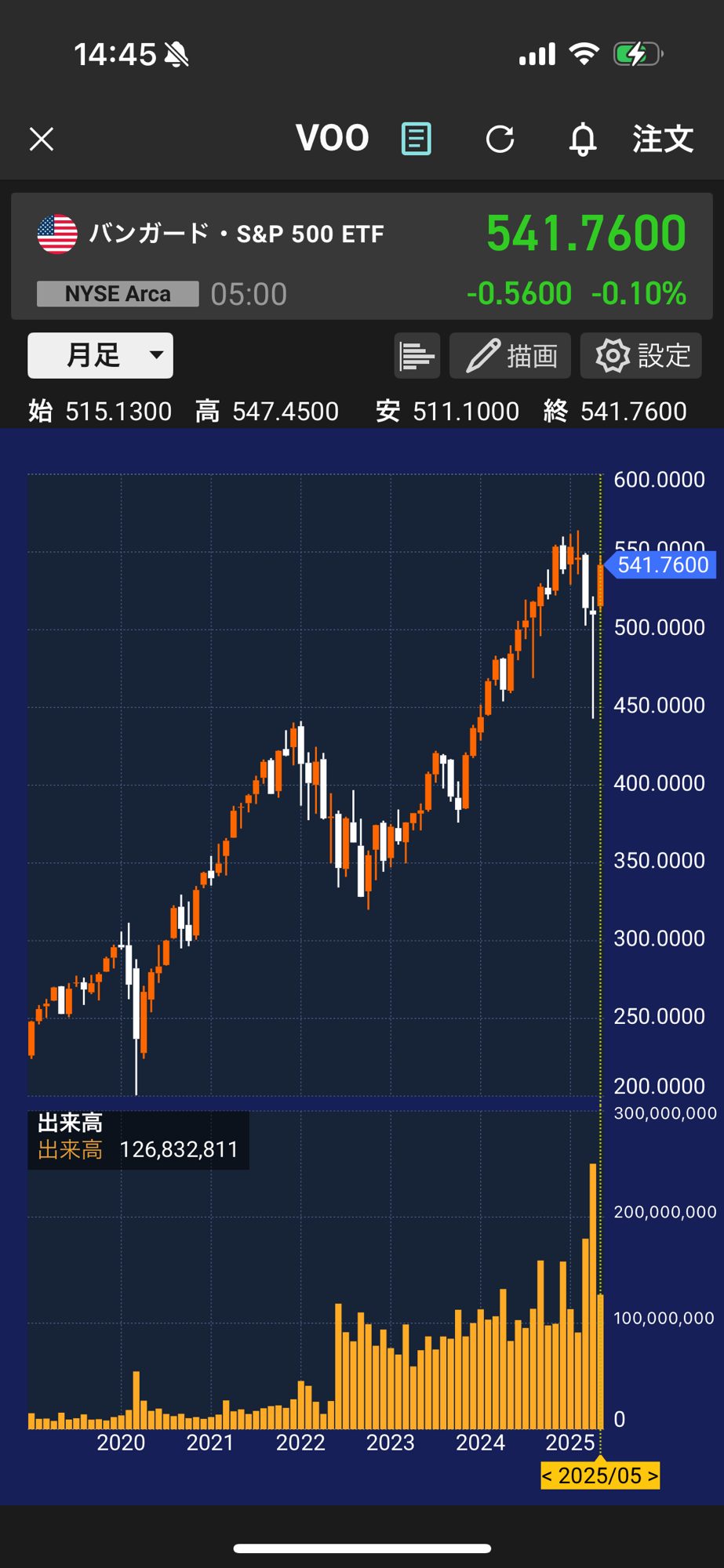Image resolution: width=724 pixels, height=1568 pixels.
Task: Refresh the VOO quote data
Action: pos(500,140)
